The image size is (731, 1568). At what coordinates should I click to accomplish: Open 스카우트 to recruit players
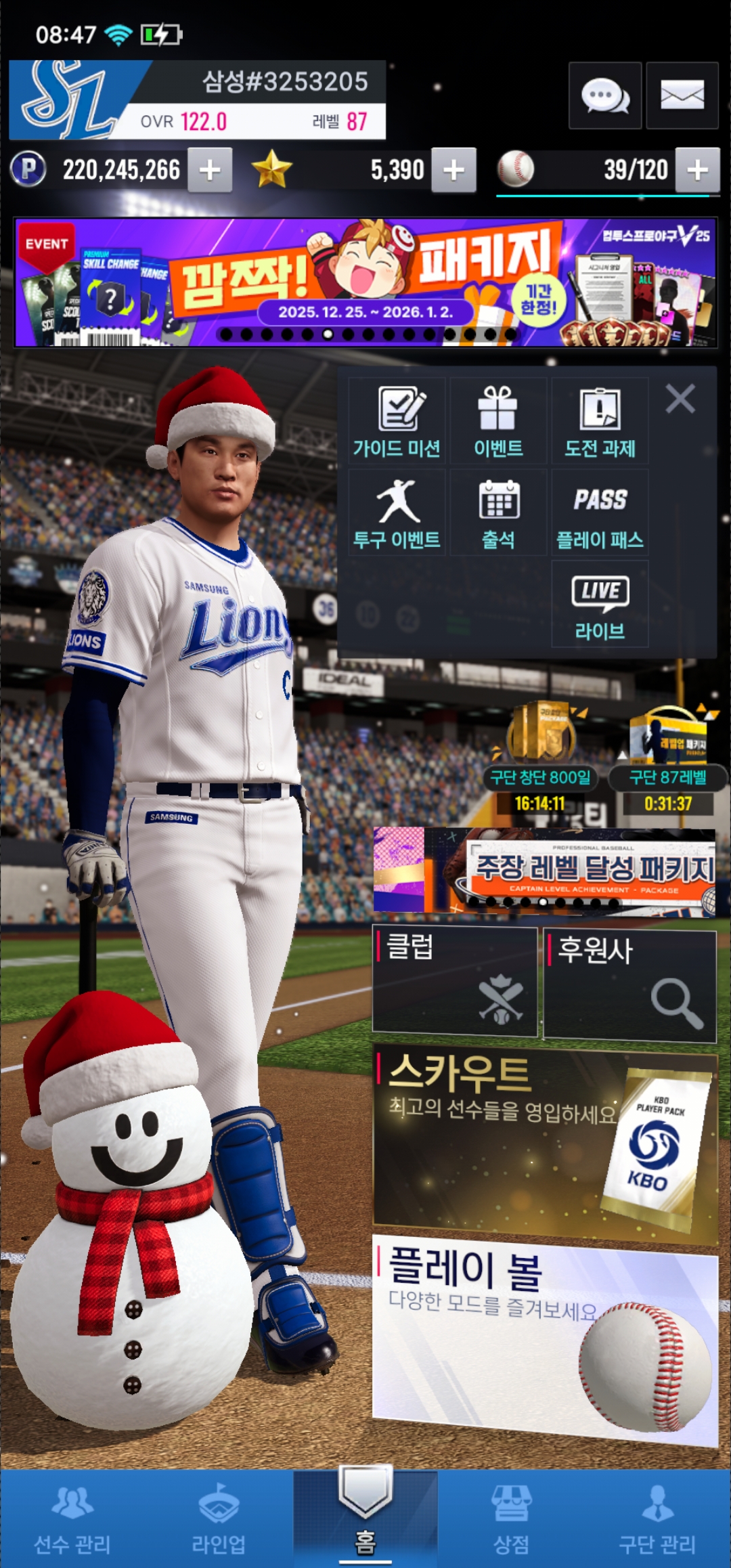click(x=545, y=1144)
